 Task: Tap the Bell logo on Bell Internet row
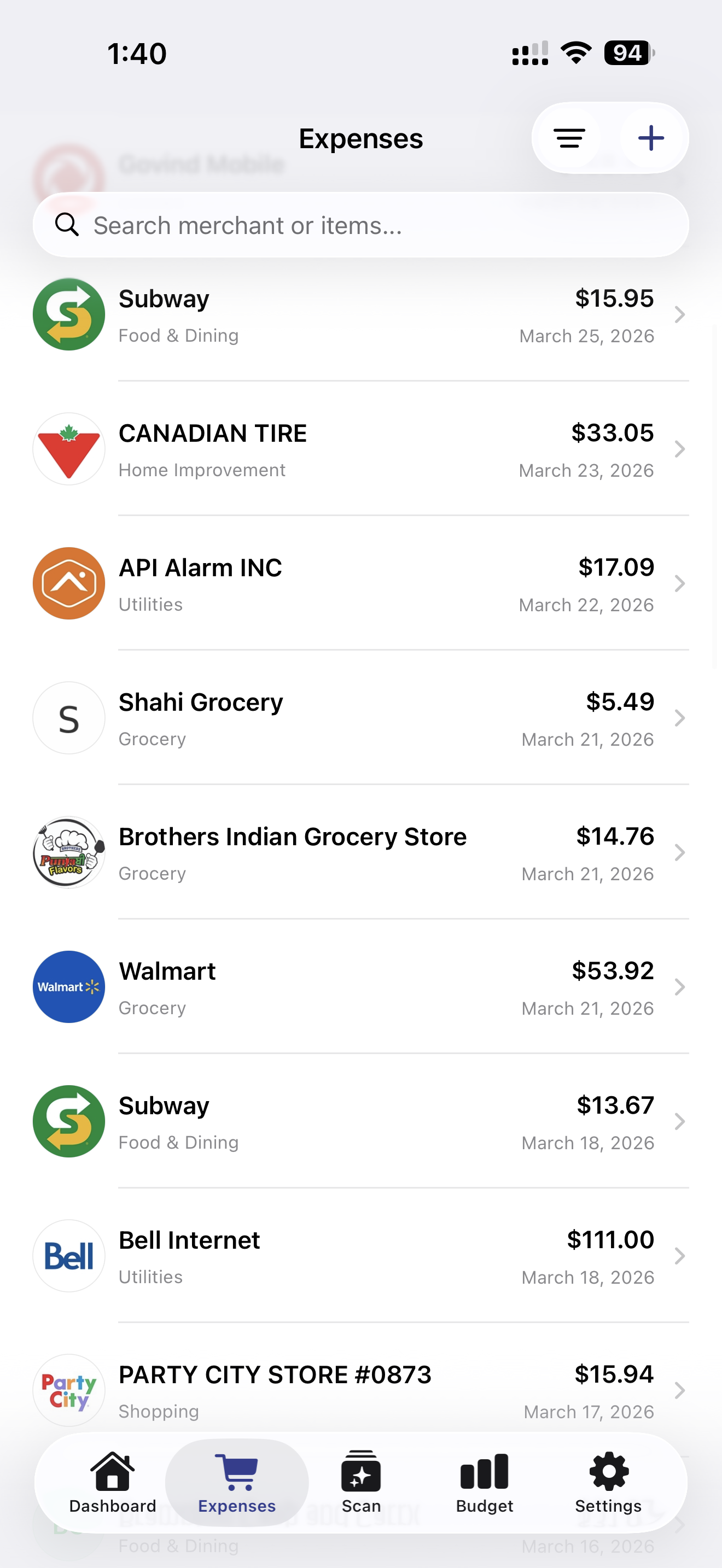click(68, 1256)
